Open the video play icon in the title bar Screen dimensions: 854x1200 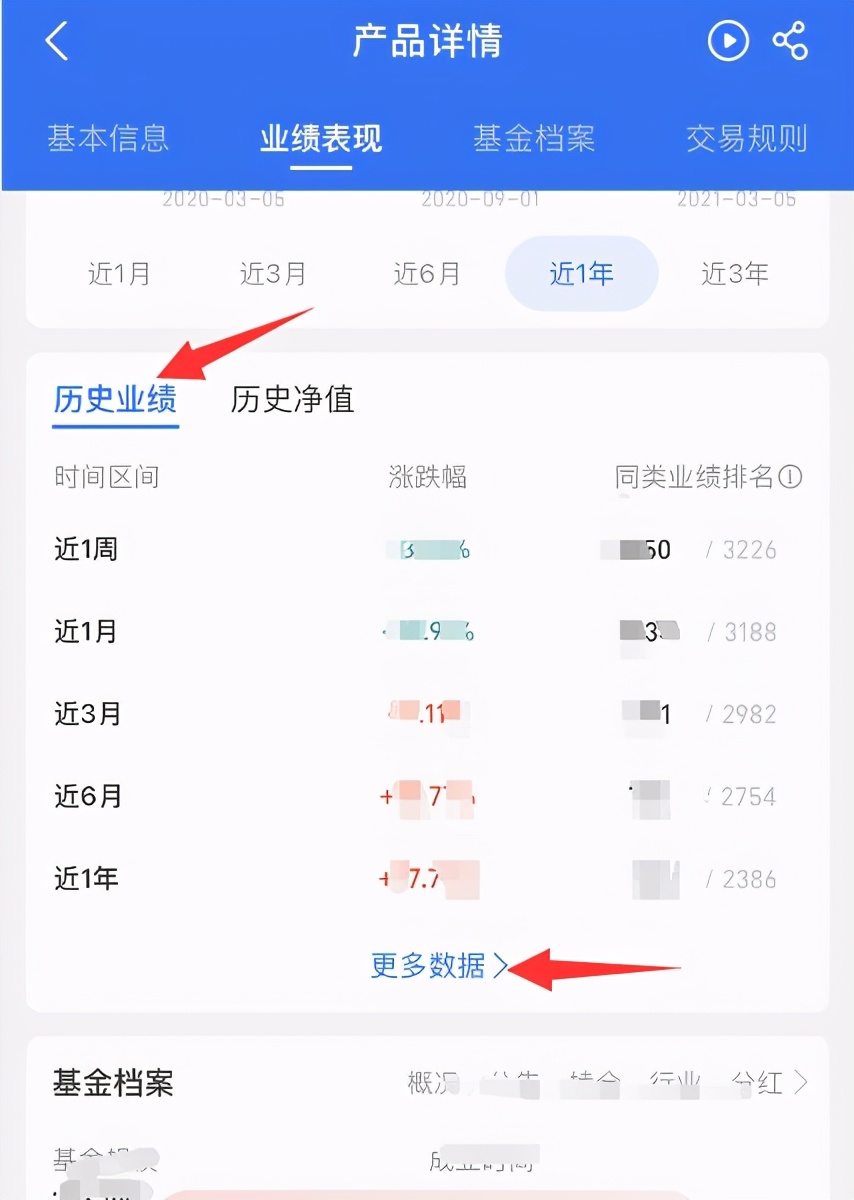[728, 41]
